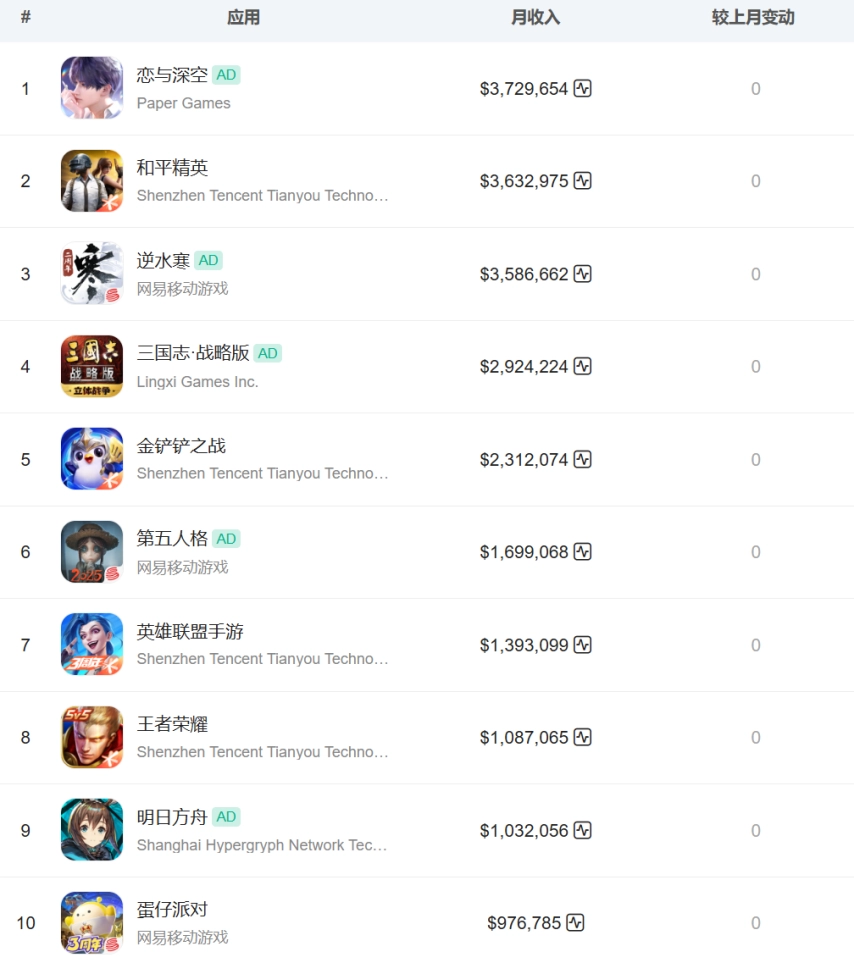Open the 明日方舟 app details

coord(172,817)
